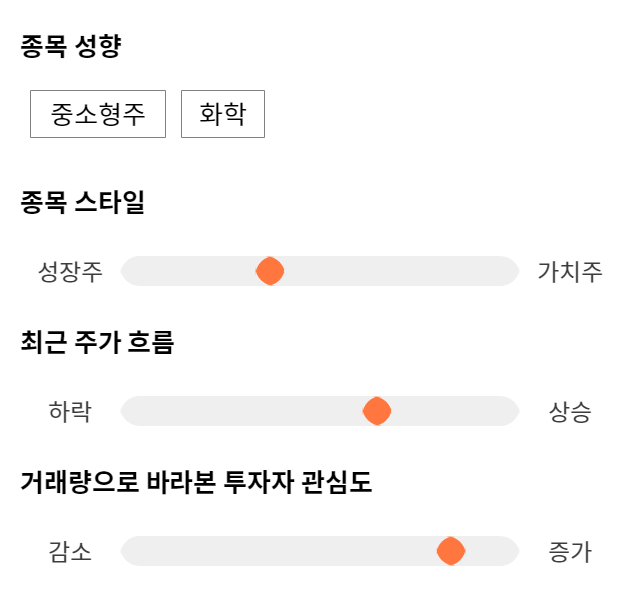
Task: Select the 중소형주 tag
Action: pyautogui.click(x=98, y=114)
